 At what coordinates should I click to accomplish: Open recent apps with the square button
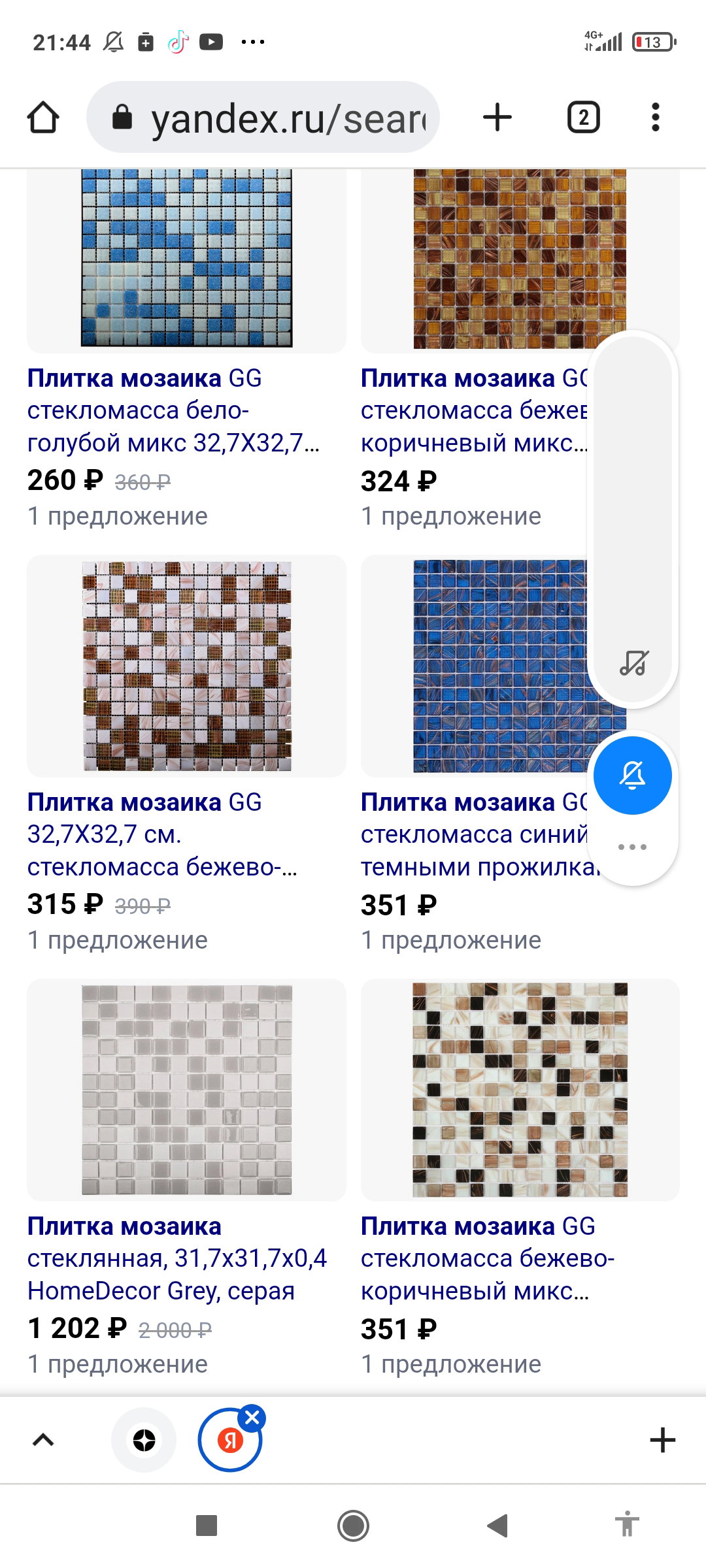click(x=207, y=1526)
